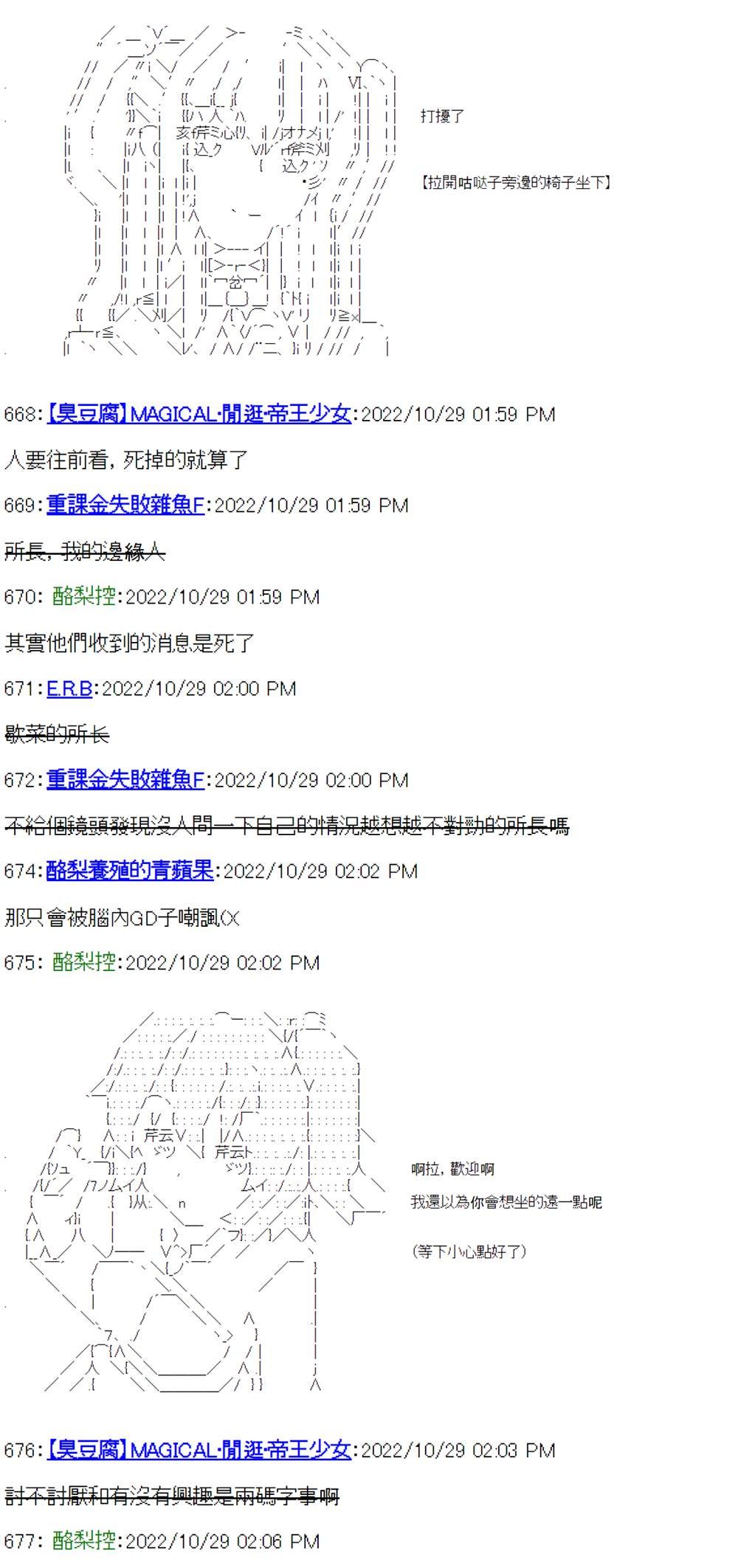Open 重課金失敗雜魚F username link on post 672
Image resolution: width=738 pixels, height=1568 pixels.
(x=125, y=780)
